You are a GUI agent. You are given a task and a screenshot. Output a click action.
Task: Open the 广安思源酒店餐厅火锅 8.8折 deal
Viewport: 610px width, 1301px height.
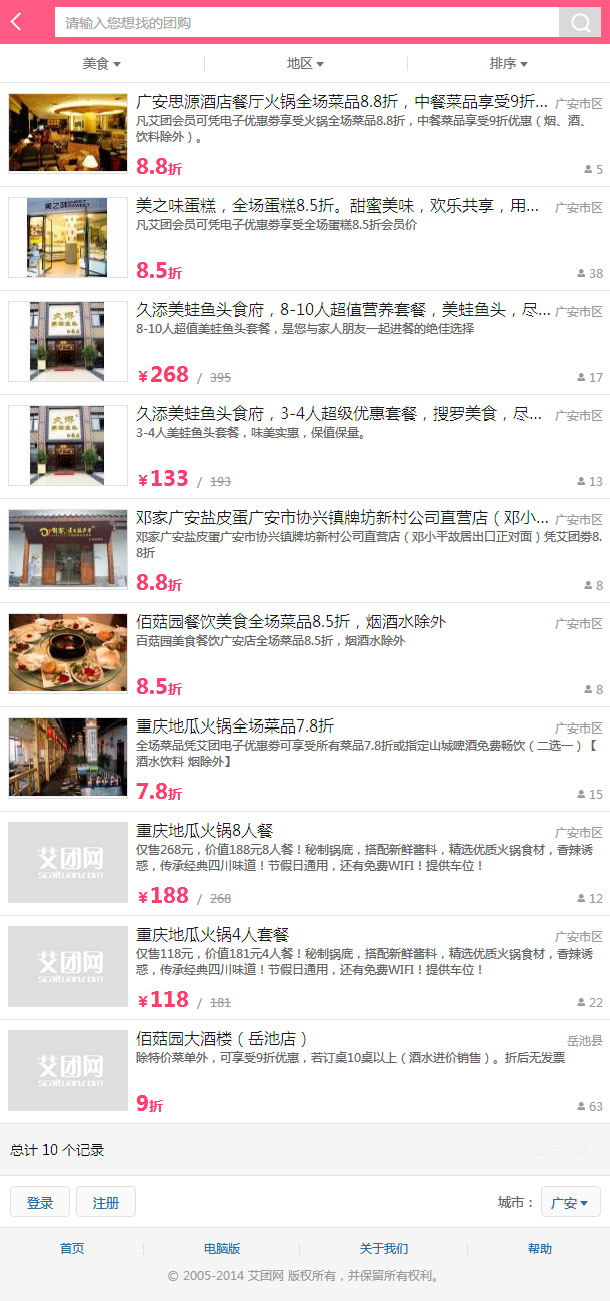[341, 101]
